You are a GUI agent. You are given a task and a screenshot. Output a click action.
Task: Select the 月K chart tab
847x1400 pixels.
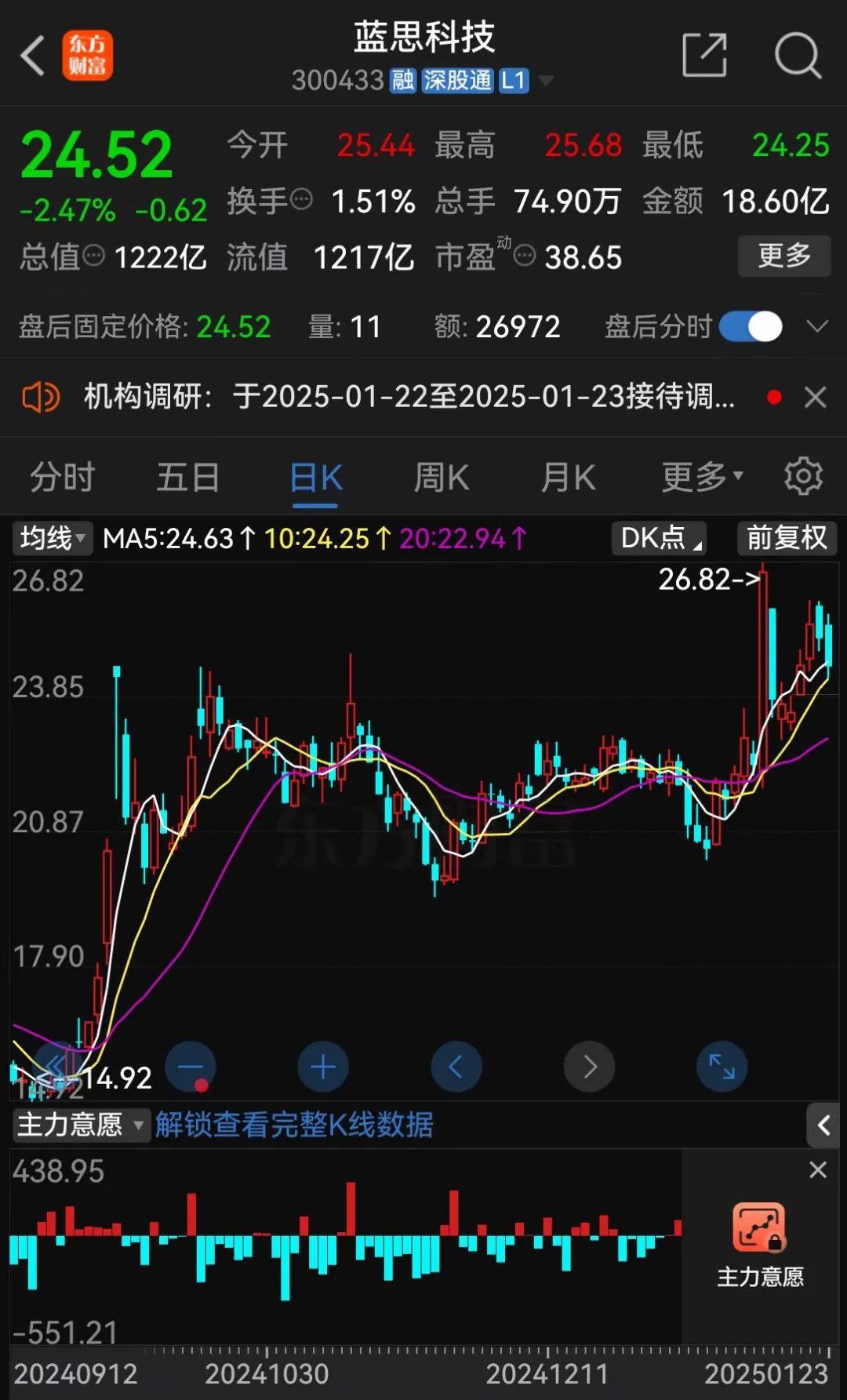click(x=568, y=477)
